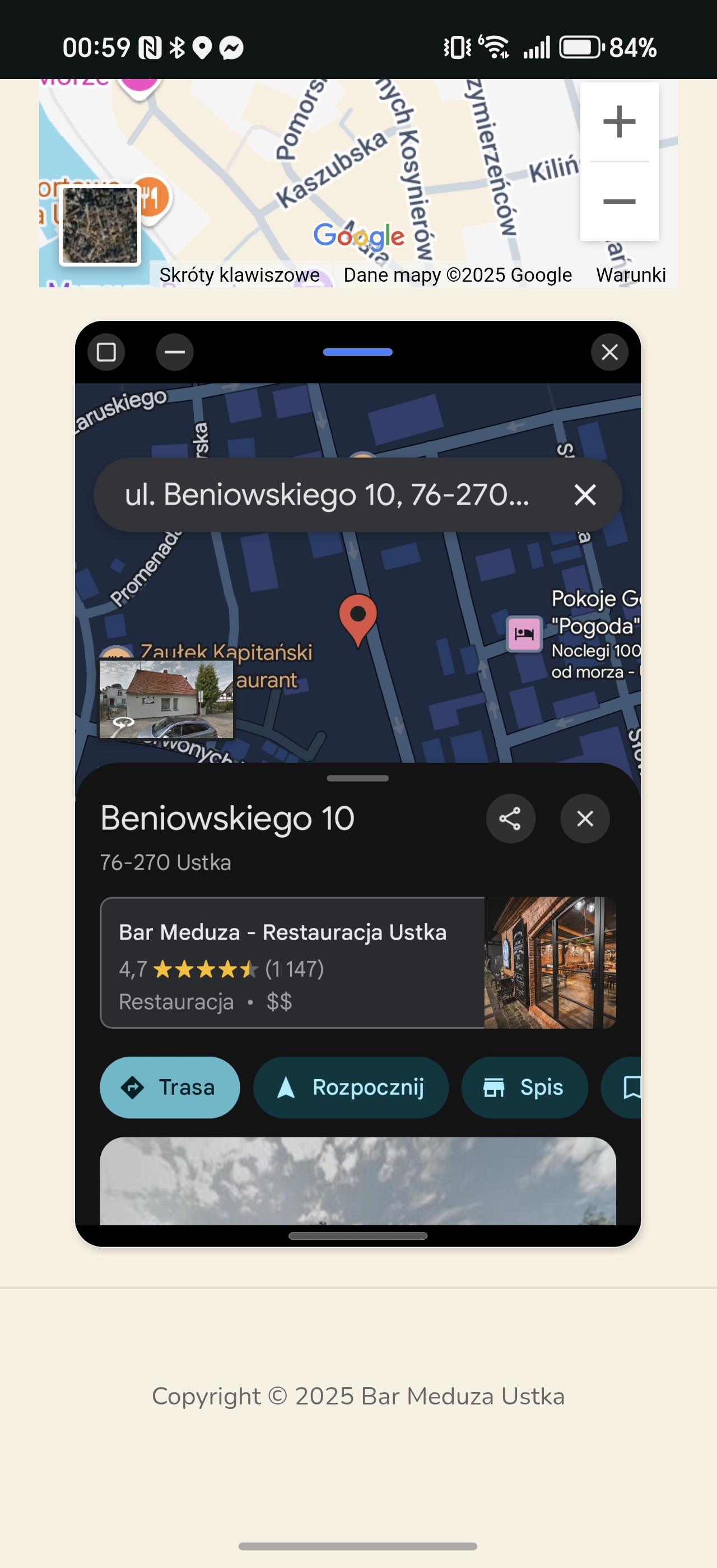This screenshot has height=1568, width=717.
Task: Open the Street View photo thumbnail
Action: point(166,699)
